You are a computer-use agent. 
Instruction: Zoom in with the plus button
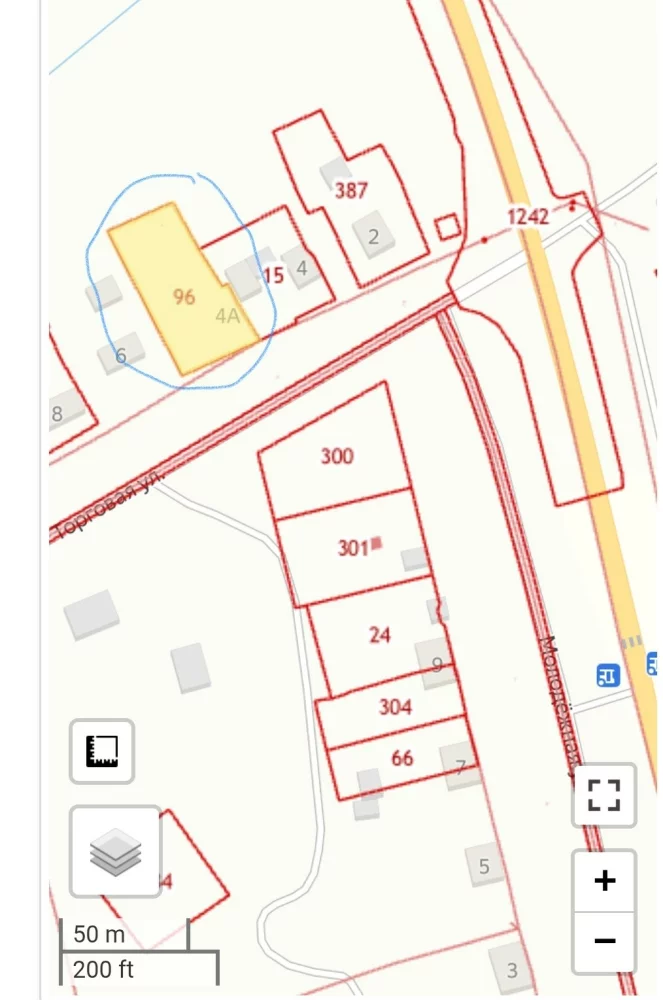[x=604, y=881]
